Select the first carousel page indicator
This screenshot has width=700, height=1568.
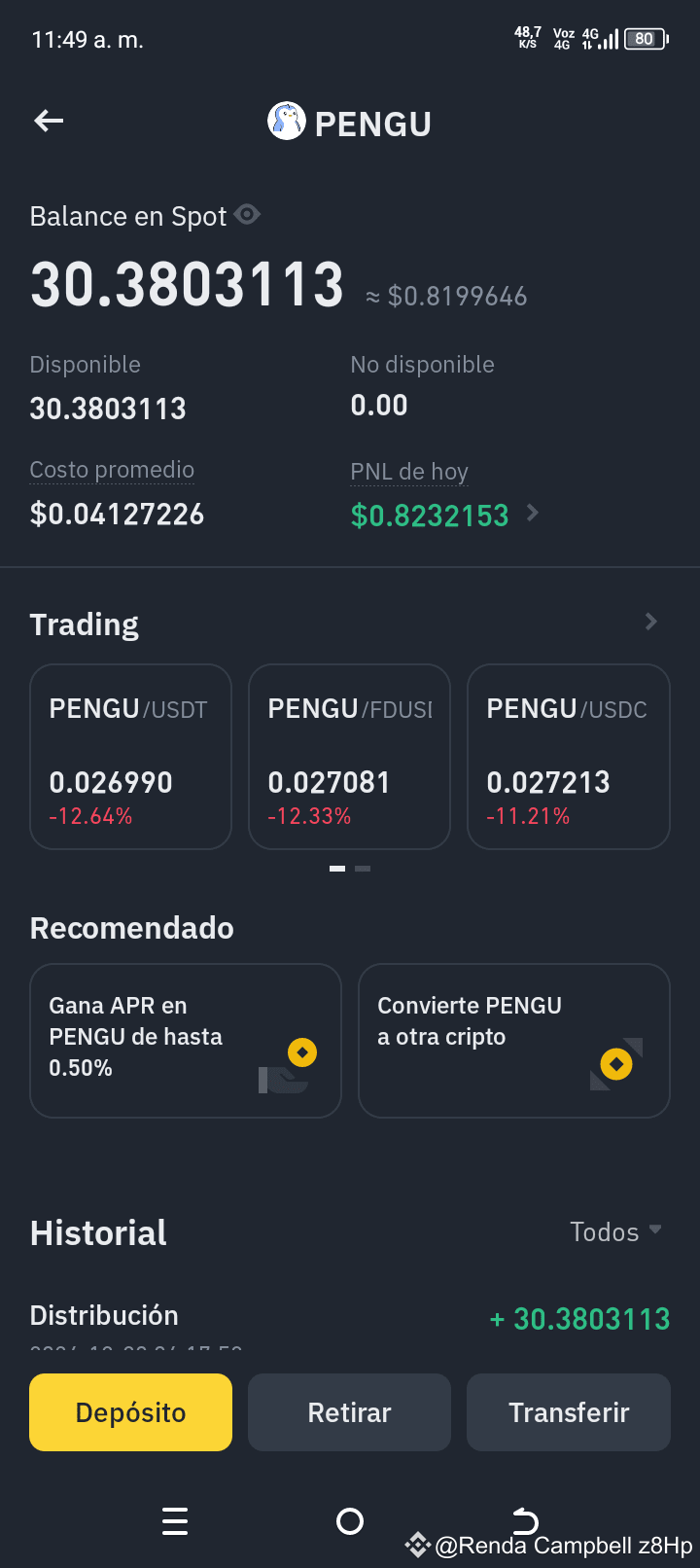(337, 869)
